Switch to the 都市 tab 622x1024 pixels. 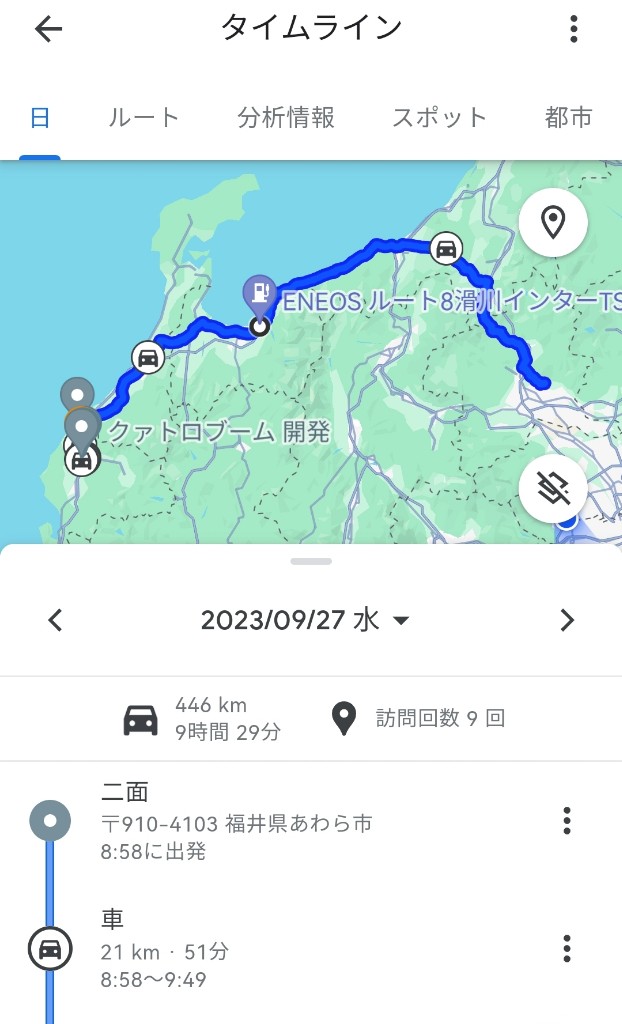point(568,118)
